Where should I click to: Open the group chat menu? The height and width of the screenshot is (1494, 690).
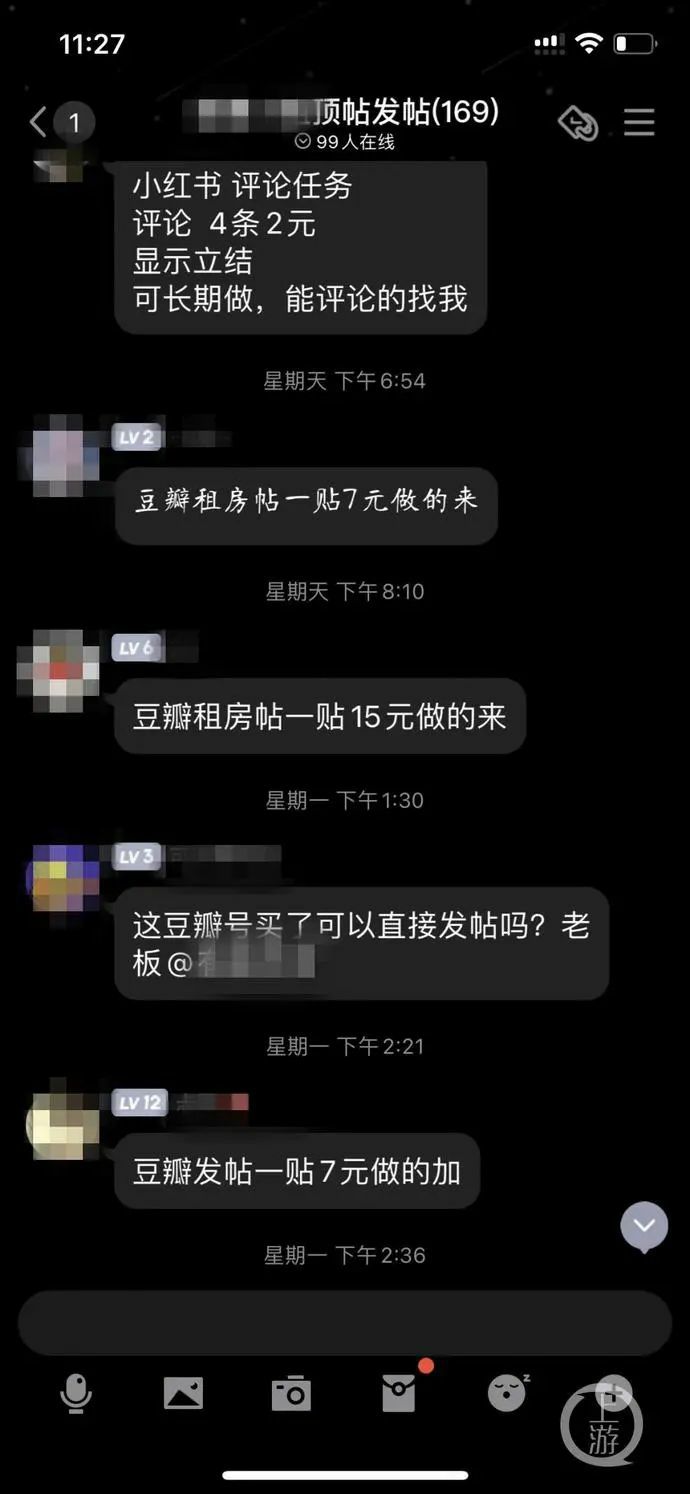click(639, 123)
